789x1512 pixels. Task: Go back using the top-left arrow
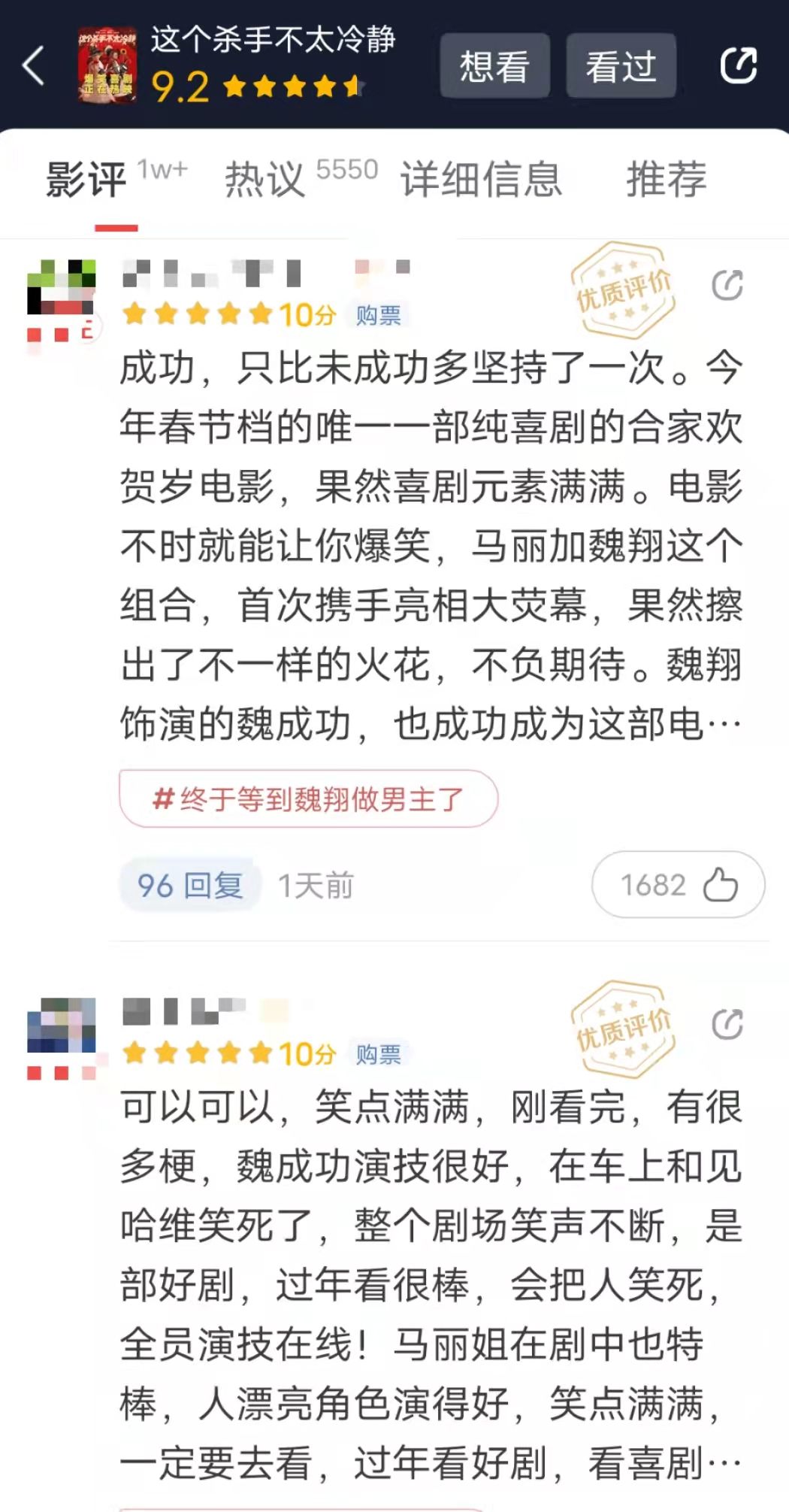(x=34, y=66)
